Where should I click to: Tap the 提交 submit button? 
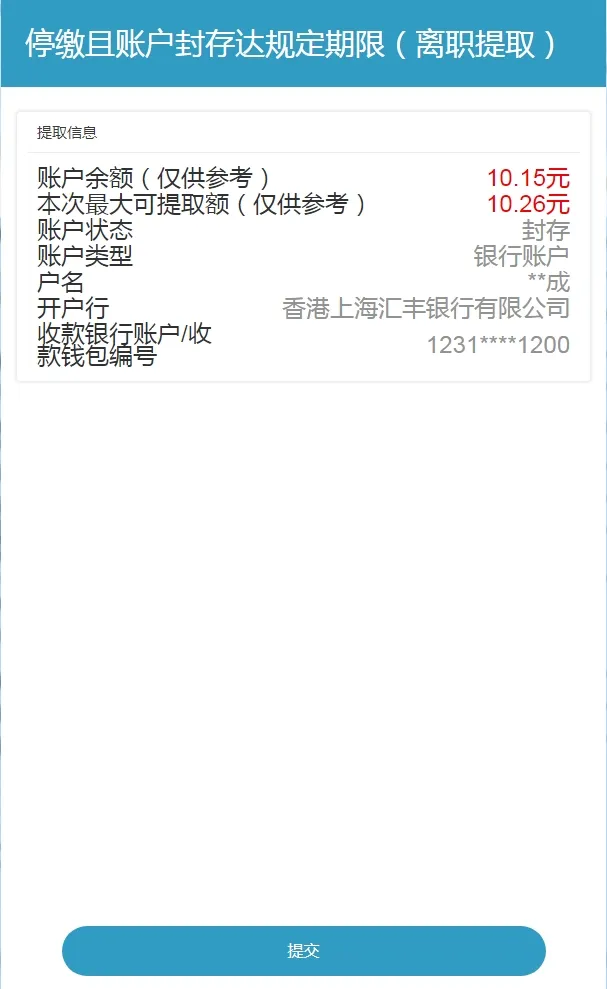click(x=303, y=951)
